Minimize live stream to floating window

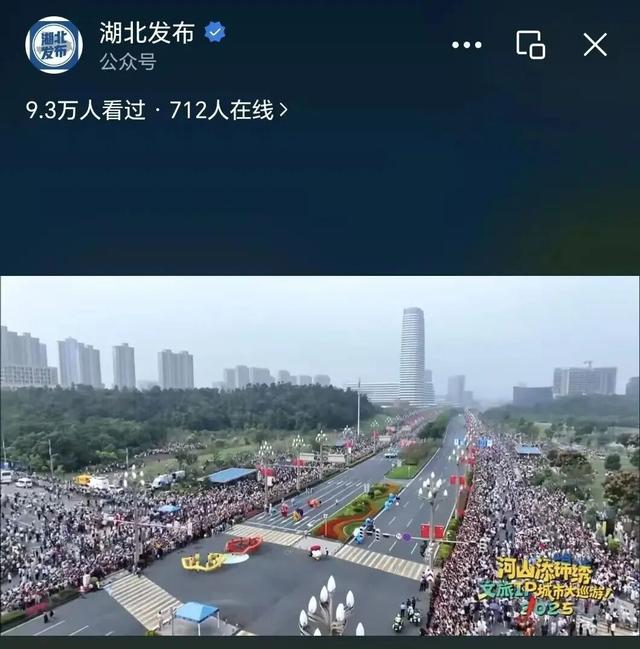[x=530, y=45]
